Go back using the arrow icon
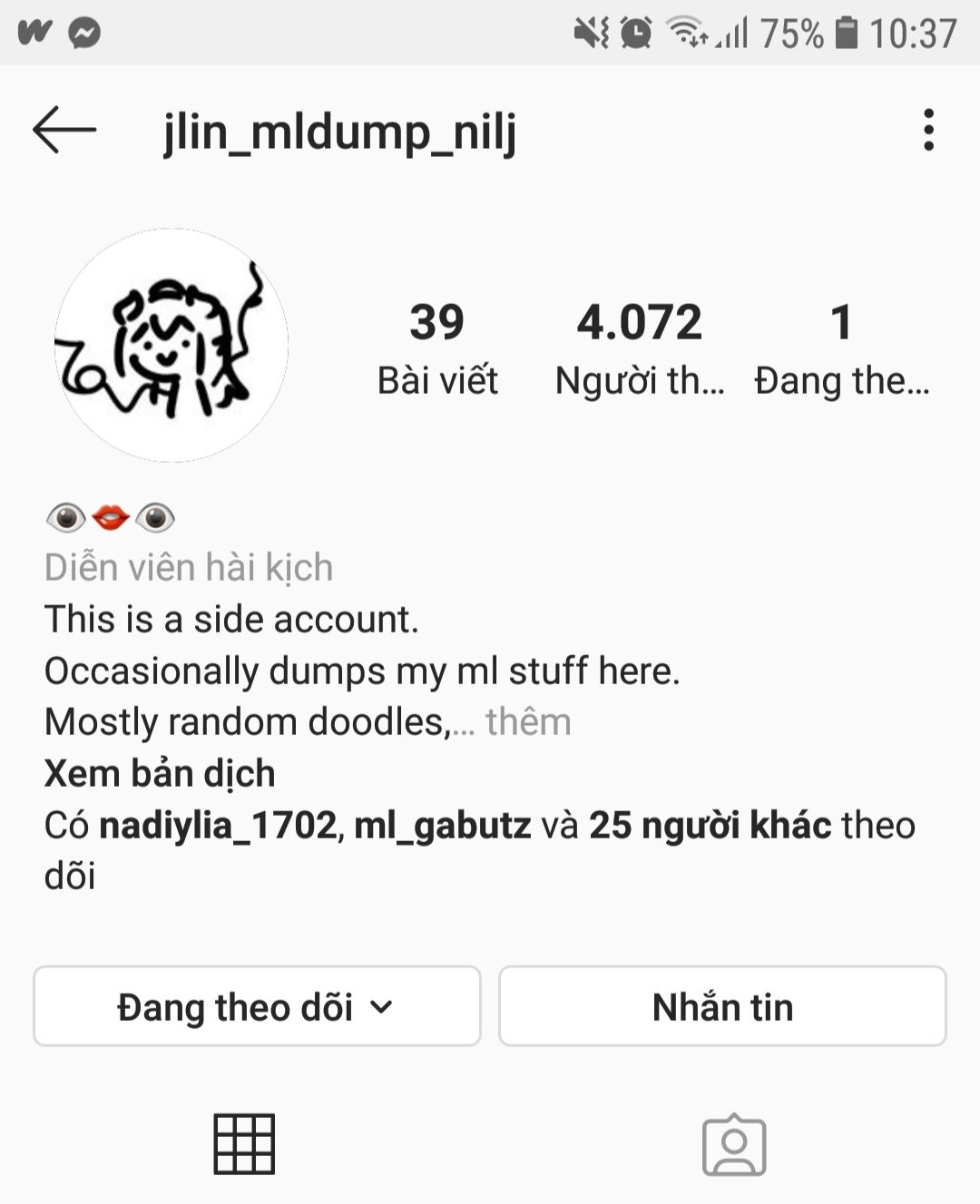Screen dimensions: 980x1204 coord(64,130)
